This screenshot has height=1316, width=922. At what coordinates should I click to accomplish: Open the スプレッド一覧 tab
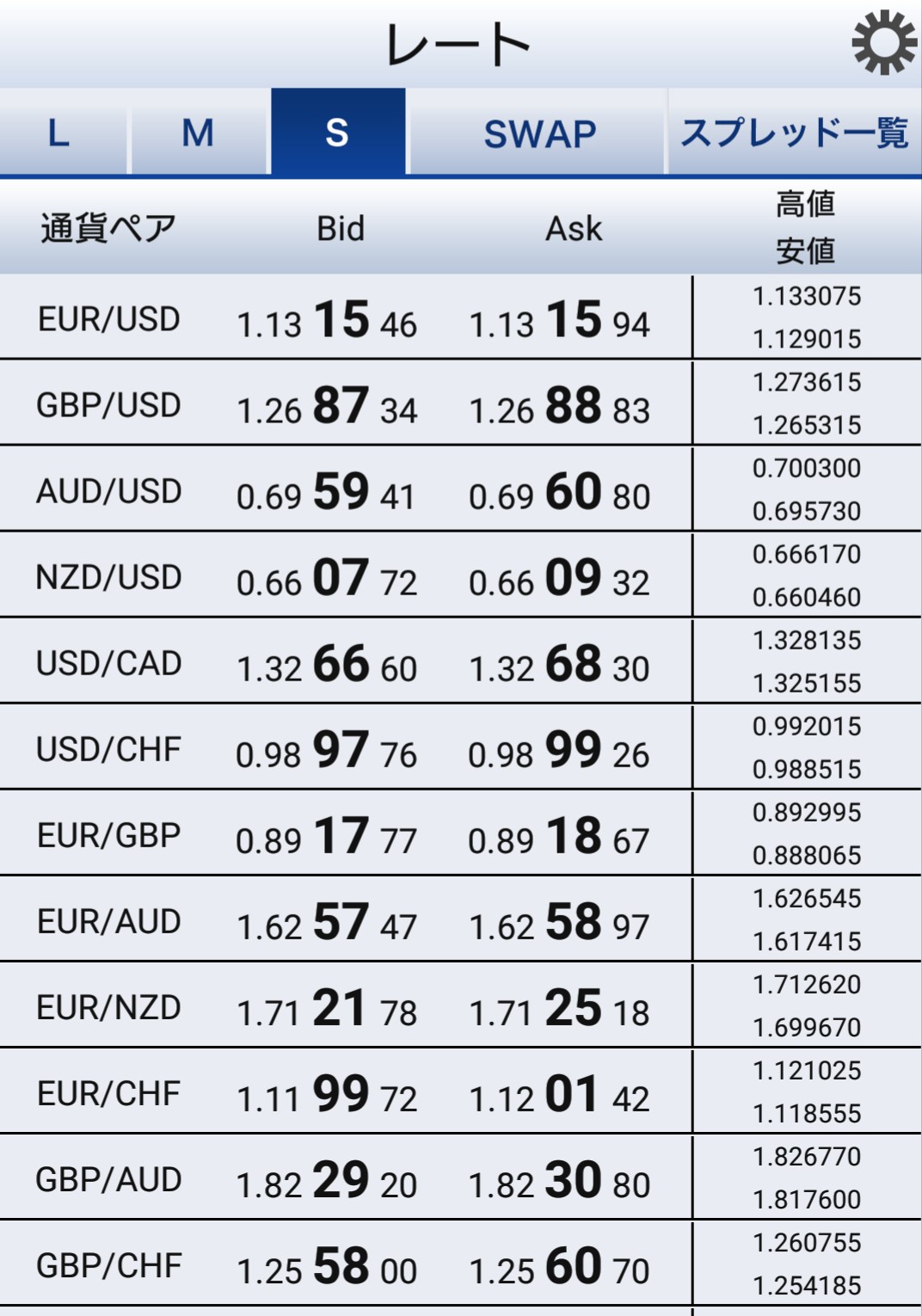pyautogui.click(x=794, y=133)
